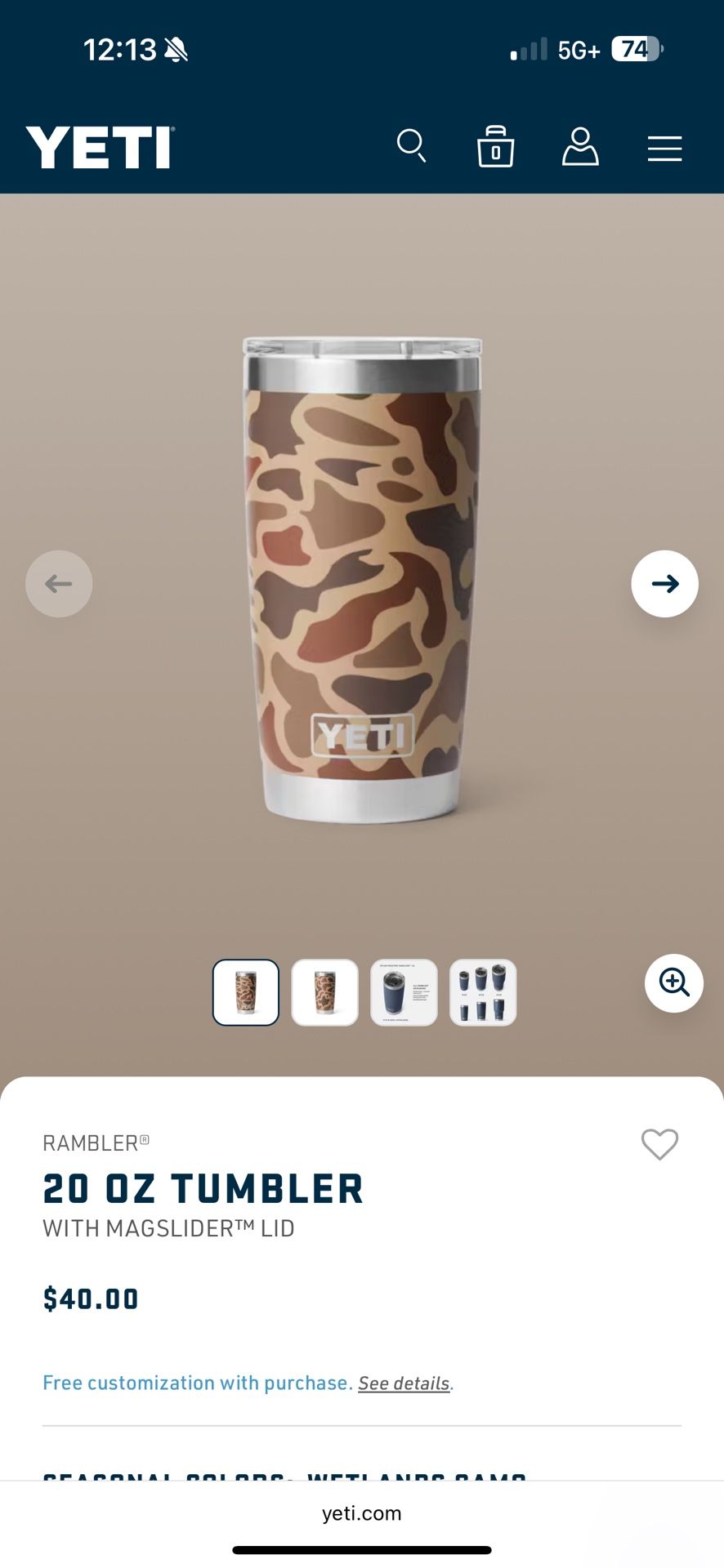724x1568 pixels.
Task: Select the first camo tumbler thumbnail
Action: click(x=246, y=992)
